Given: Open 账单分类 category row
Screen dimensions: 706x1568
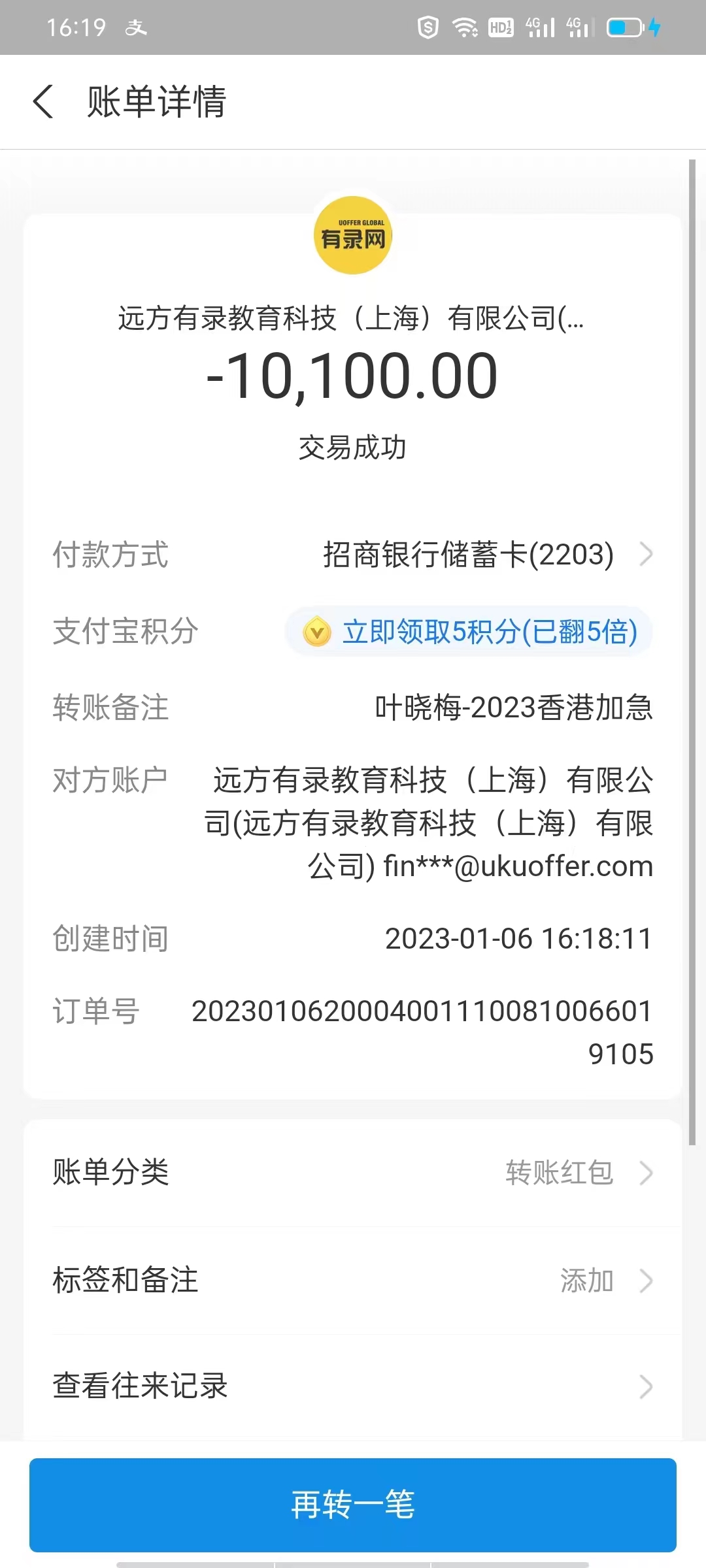Looking at the screenshot, I should click(x=353, y=1172).
